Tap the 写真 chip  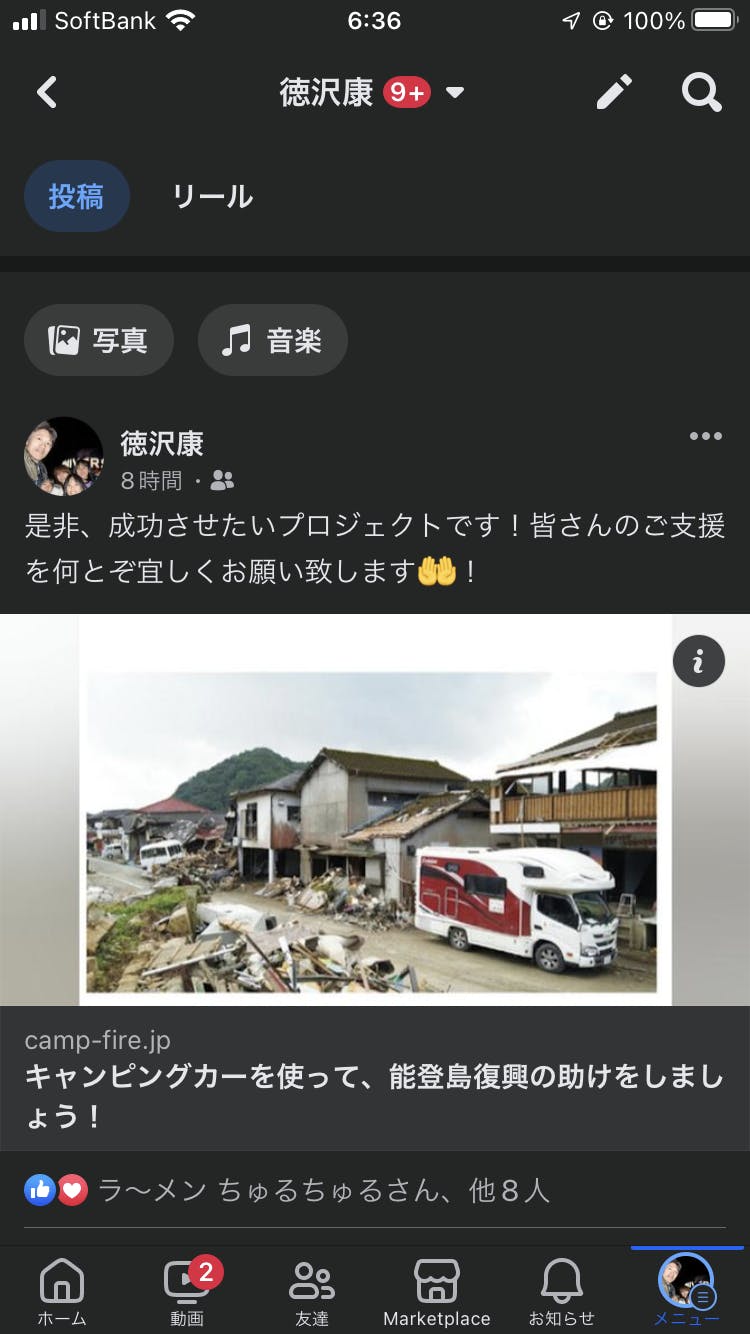(x=99, y=340)
